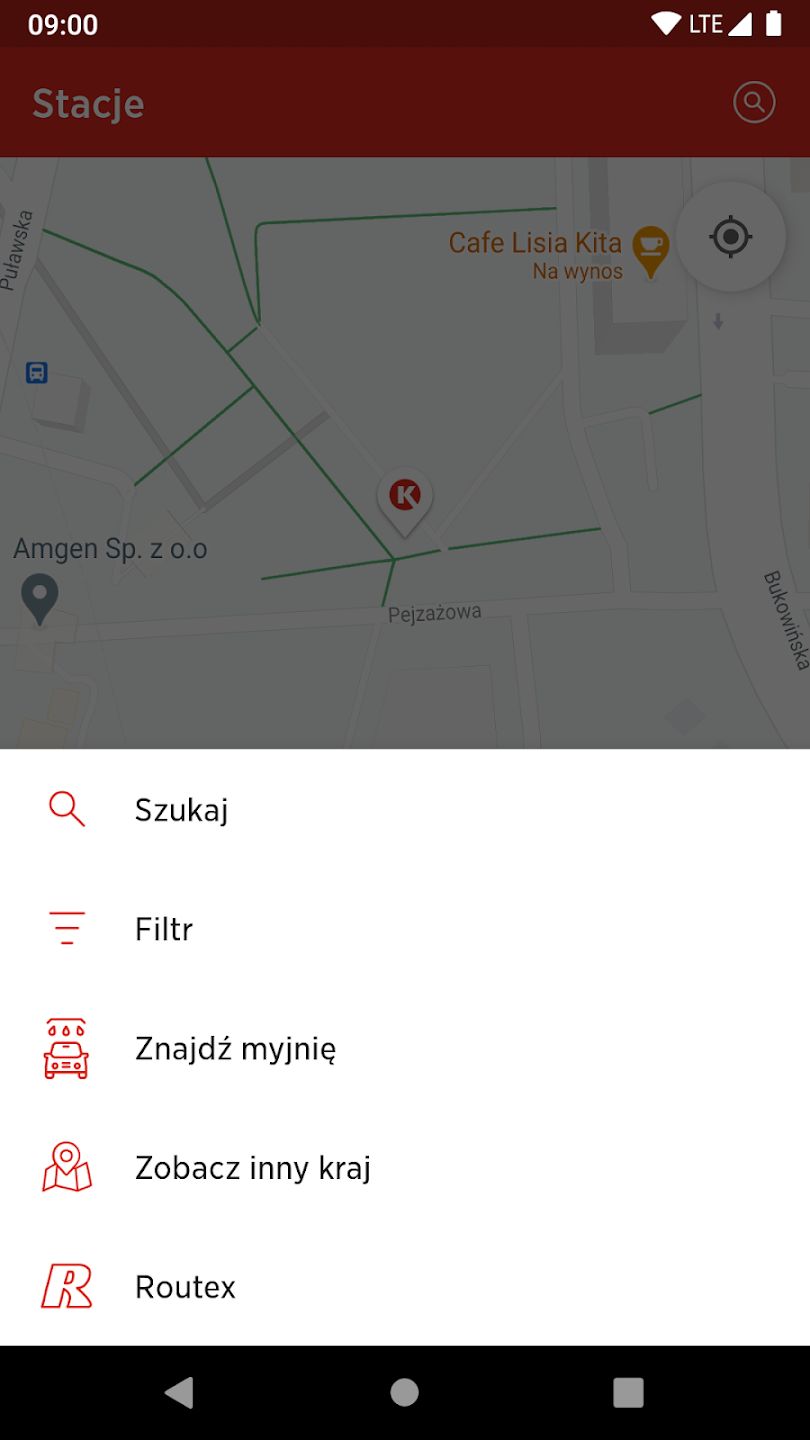Go back using the system back button

pyautogui.click(x=179, y=1392)
